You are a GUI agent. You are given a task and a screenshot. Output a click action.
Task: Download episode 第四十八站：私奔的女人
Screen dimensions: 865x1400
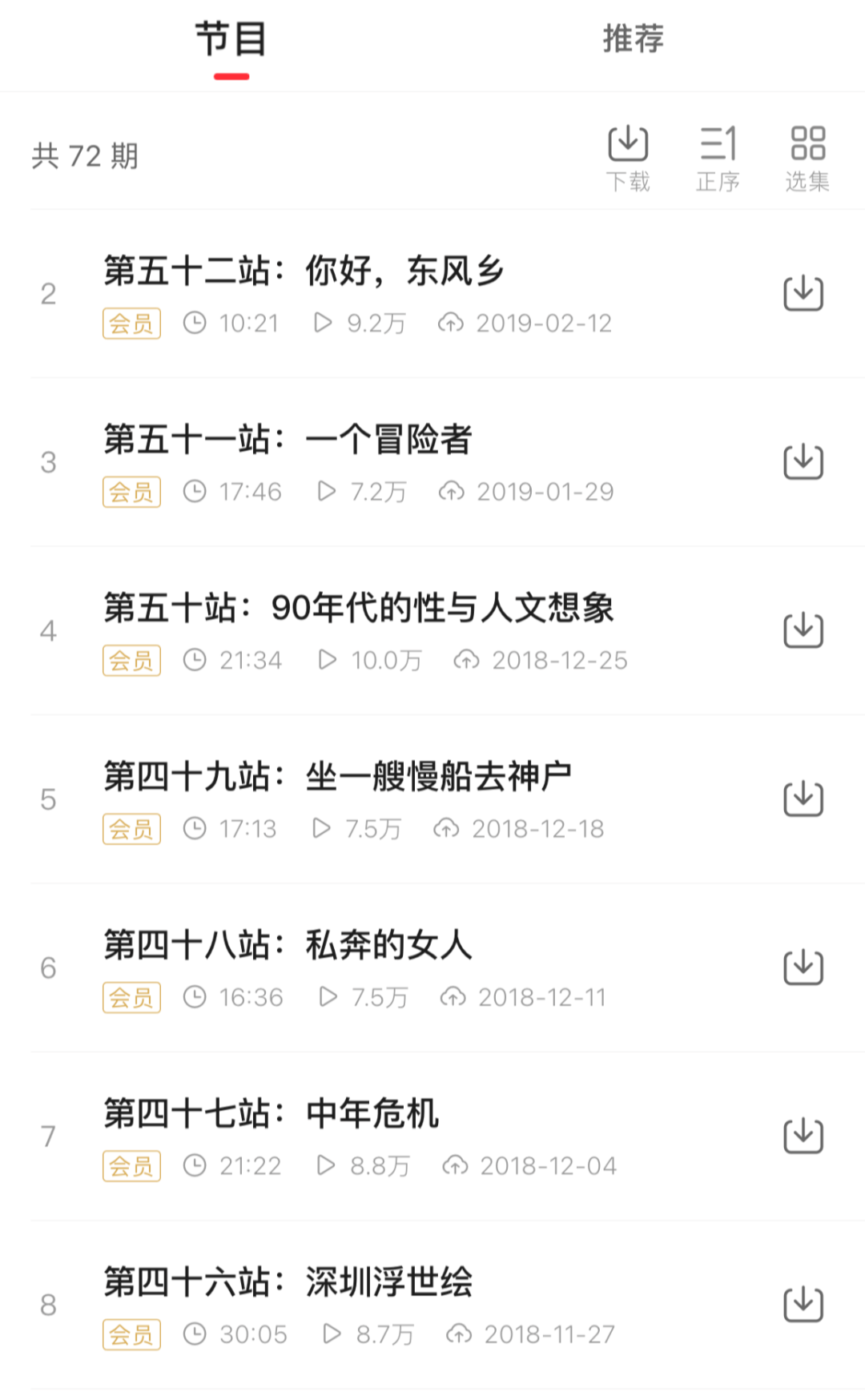click(x=803, y=965)
